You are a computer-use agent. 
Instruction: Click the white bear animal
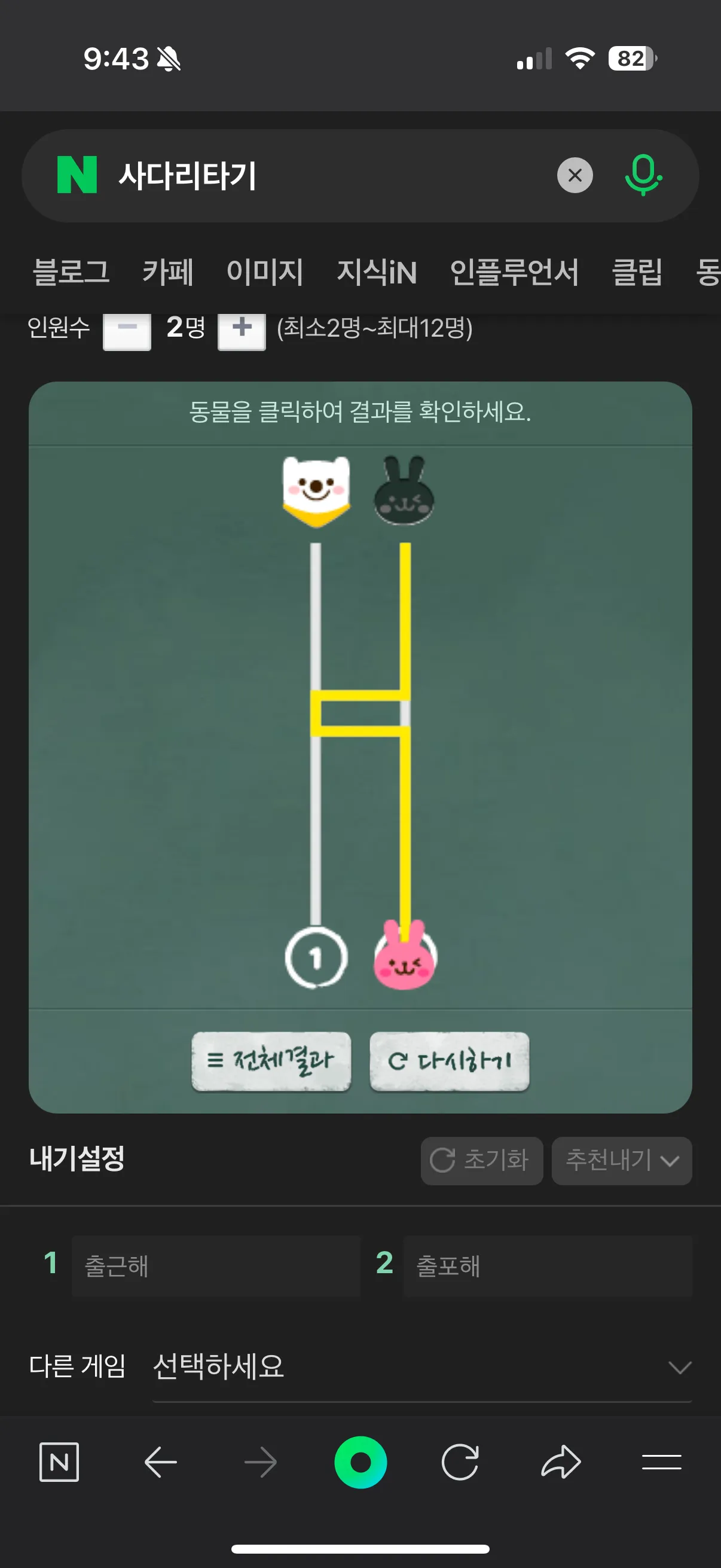click(316, 491)
